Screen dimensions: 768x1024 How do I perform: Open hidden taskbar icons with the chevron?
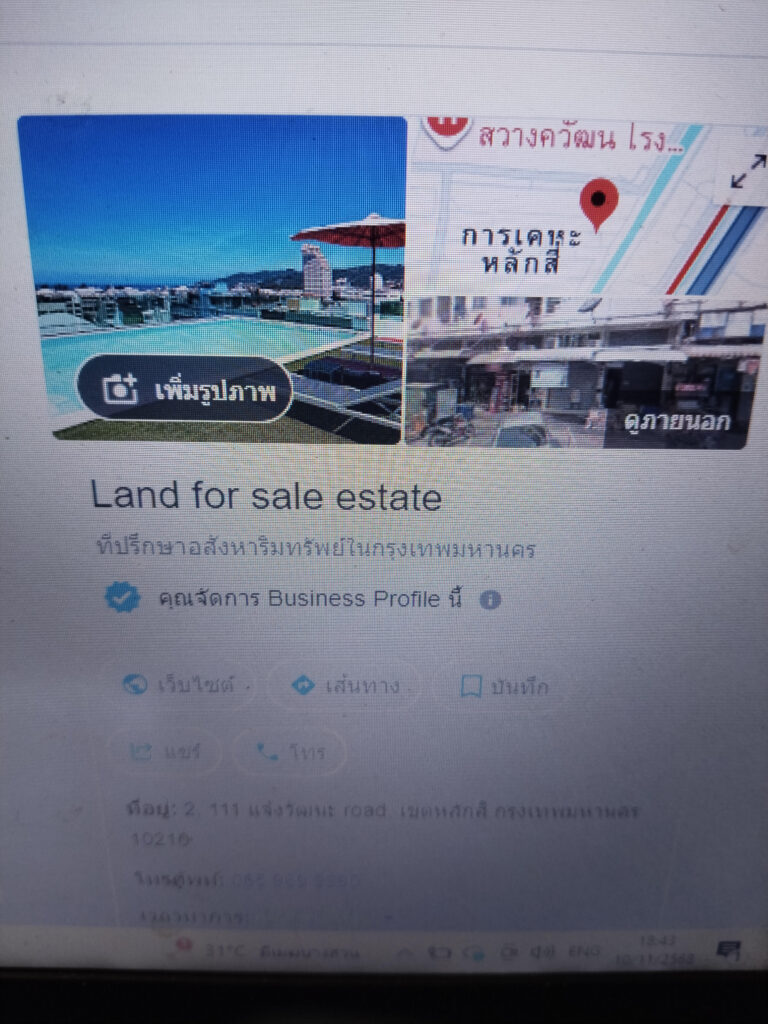click(x=404, y=950)
